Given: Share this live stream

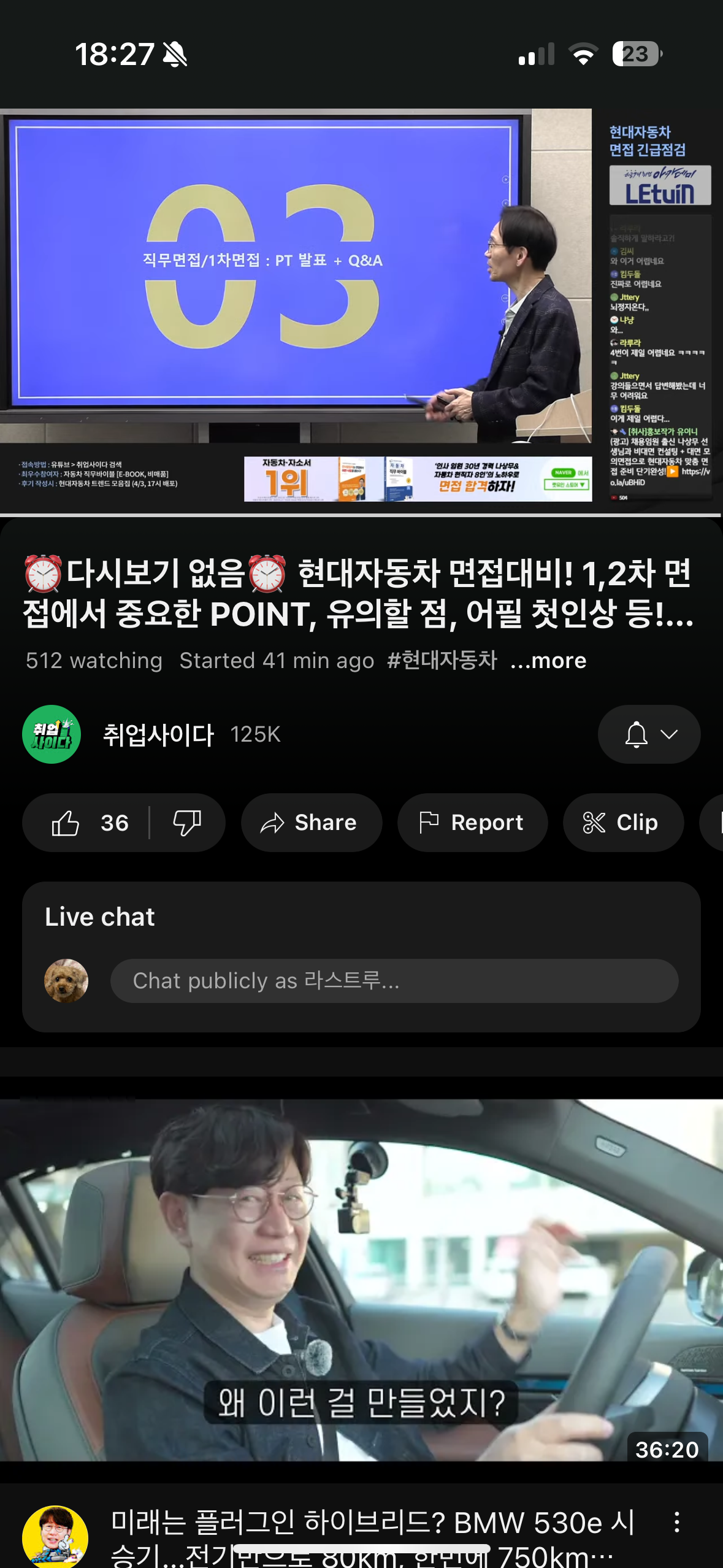Looking at the screenshot, I should [x=311, y=823].
